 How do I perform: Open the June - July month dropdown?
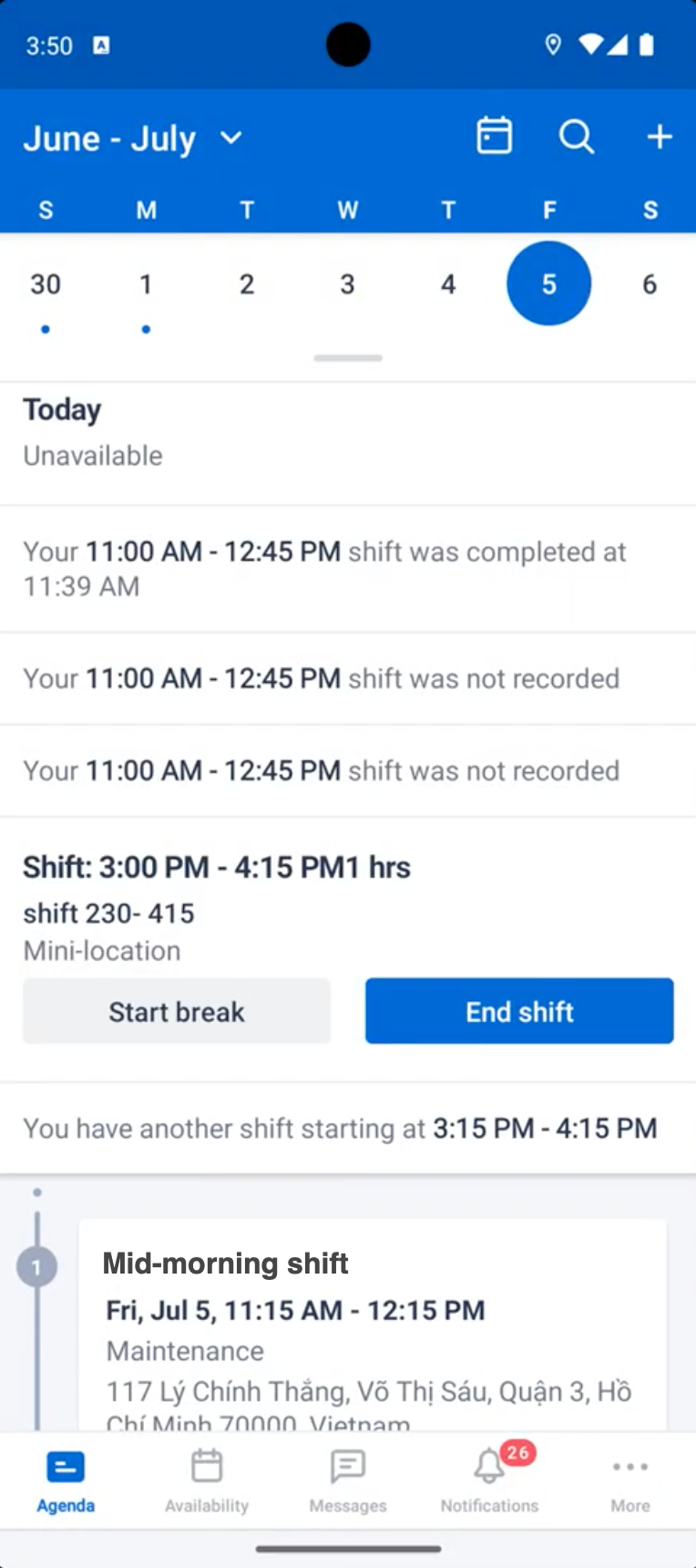tap(132, 137)
